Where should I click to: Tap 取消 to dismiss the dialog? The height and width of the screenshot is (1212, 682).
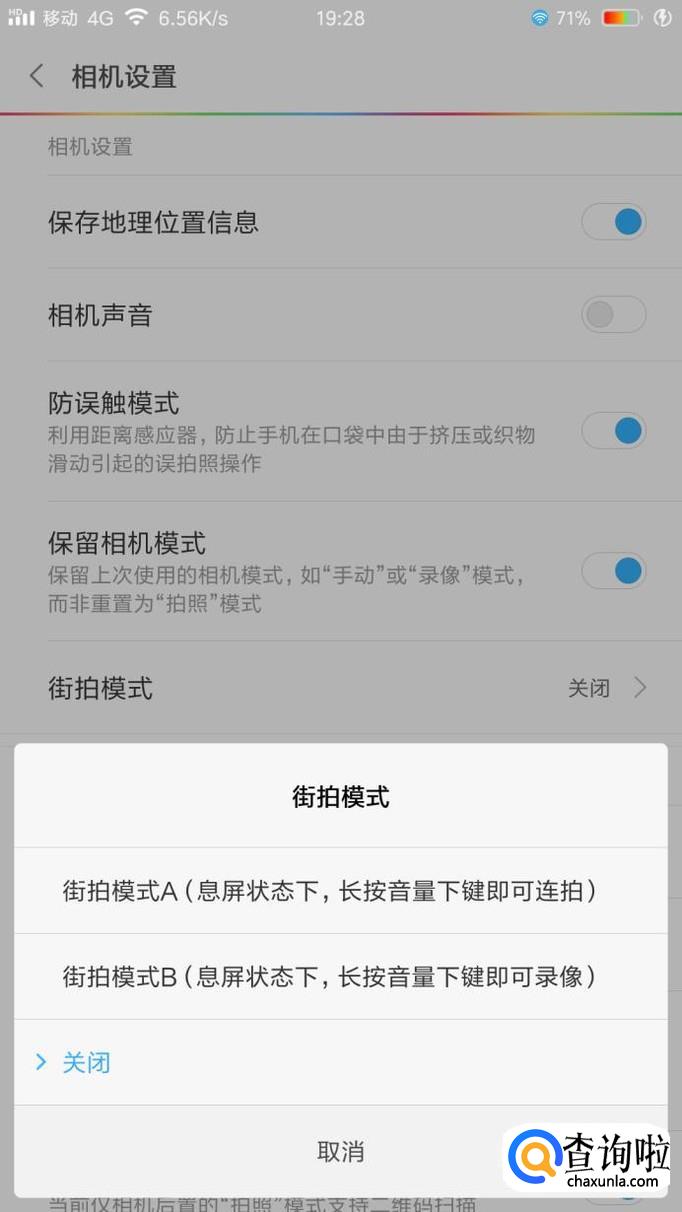[340, 1151]
